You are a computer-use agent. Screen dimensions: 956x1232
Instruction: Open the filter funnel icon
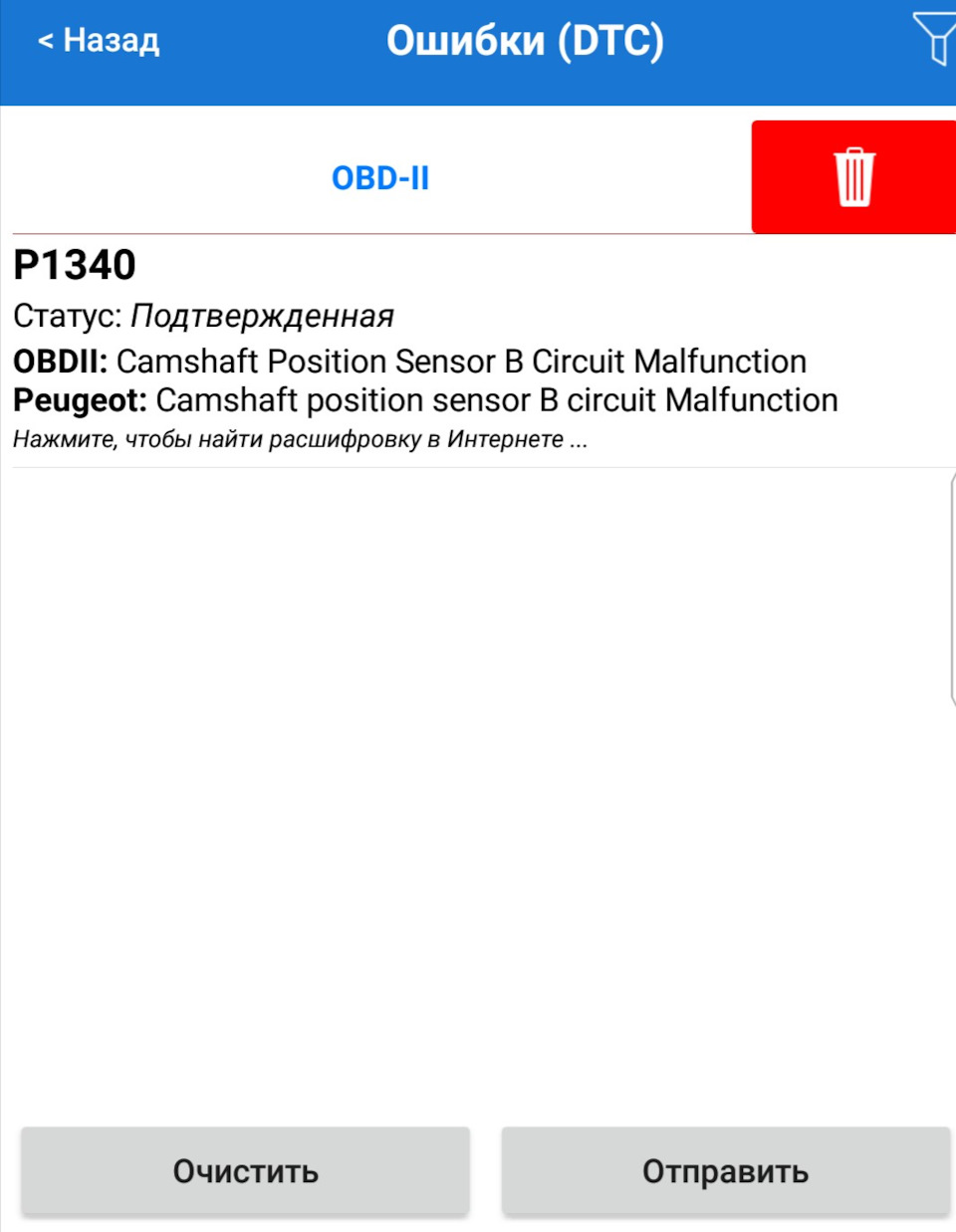(934, 40)
